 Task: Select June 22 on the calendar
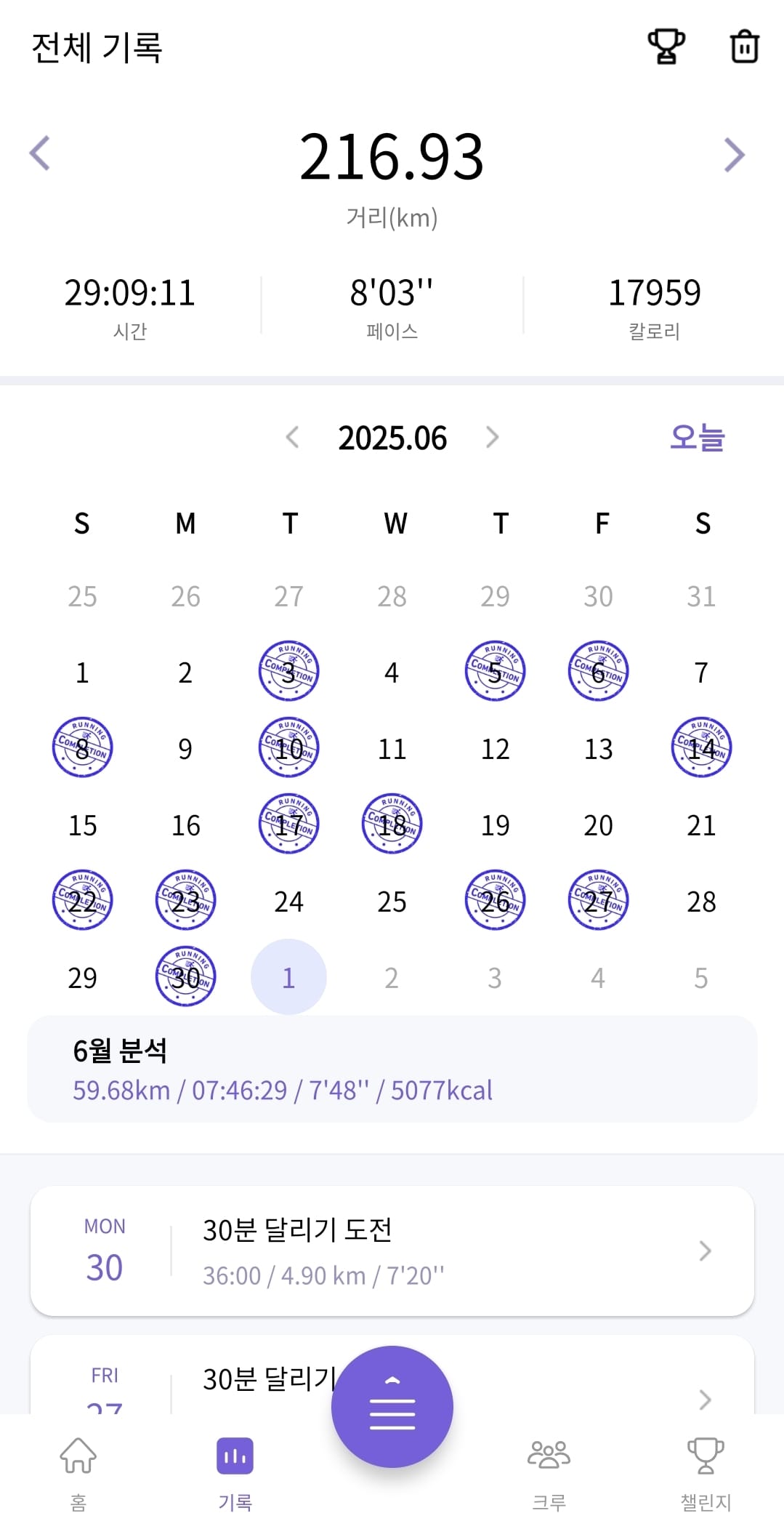tap(83, 900)
